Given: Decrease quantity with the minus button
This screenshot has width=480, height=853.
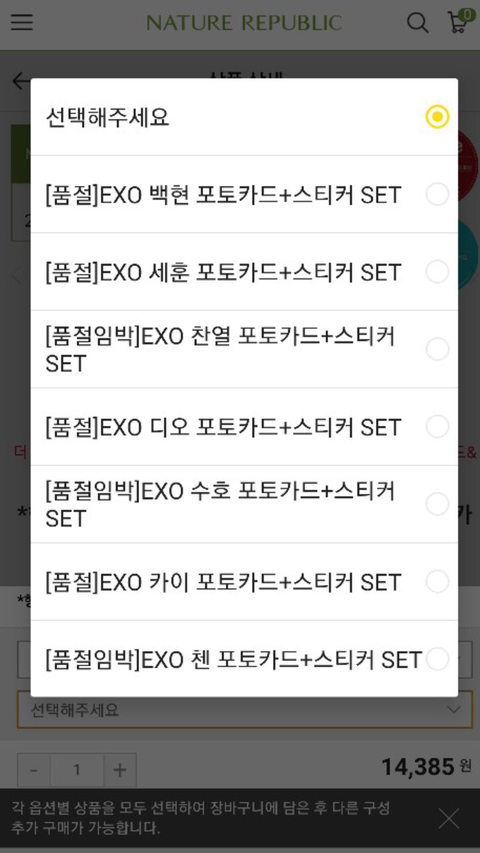Looking at the screenshot, I should (34, 770).
